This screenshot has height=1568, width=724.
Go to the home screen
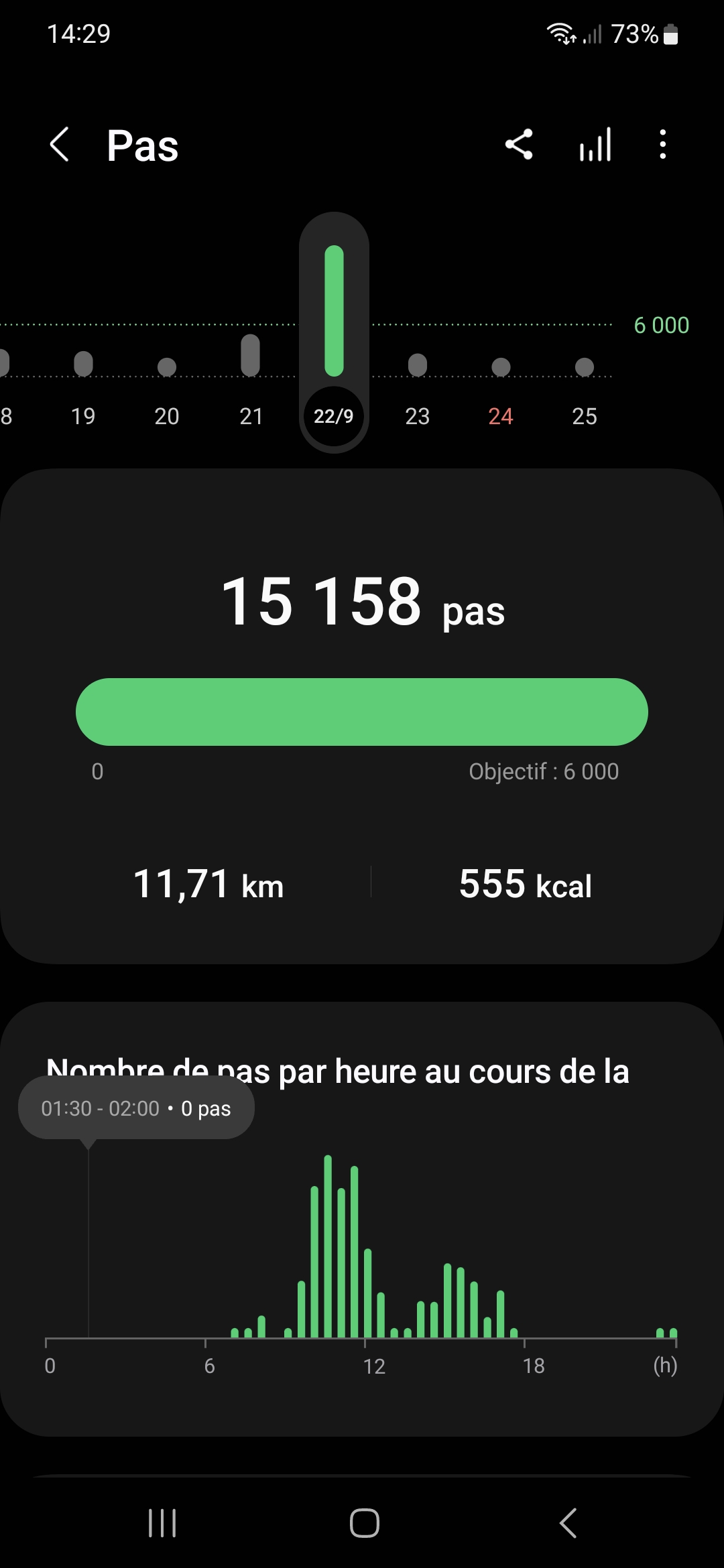[x=365, y=1523]
